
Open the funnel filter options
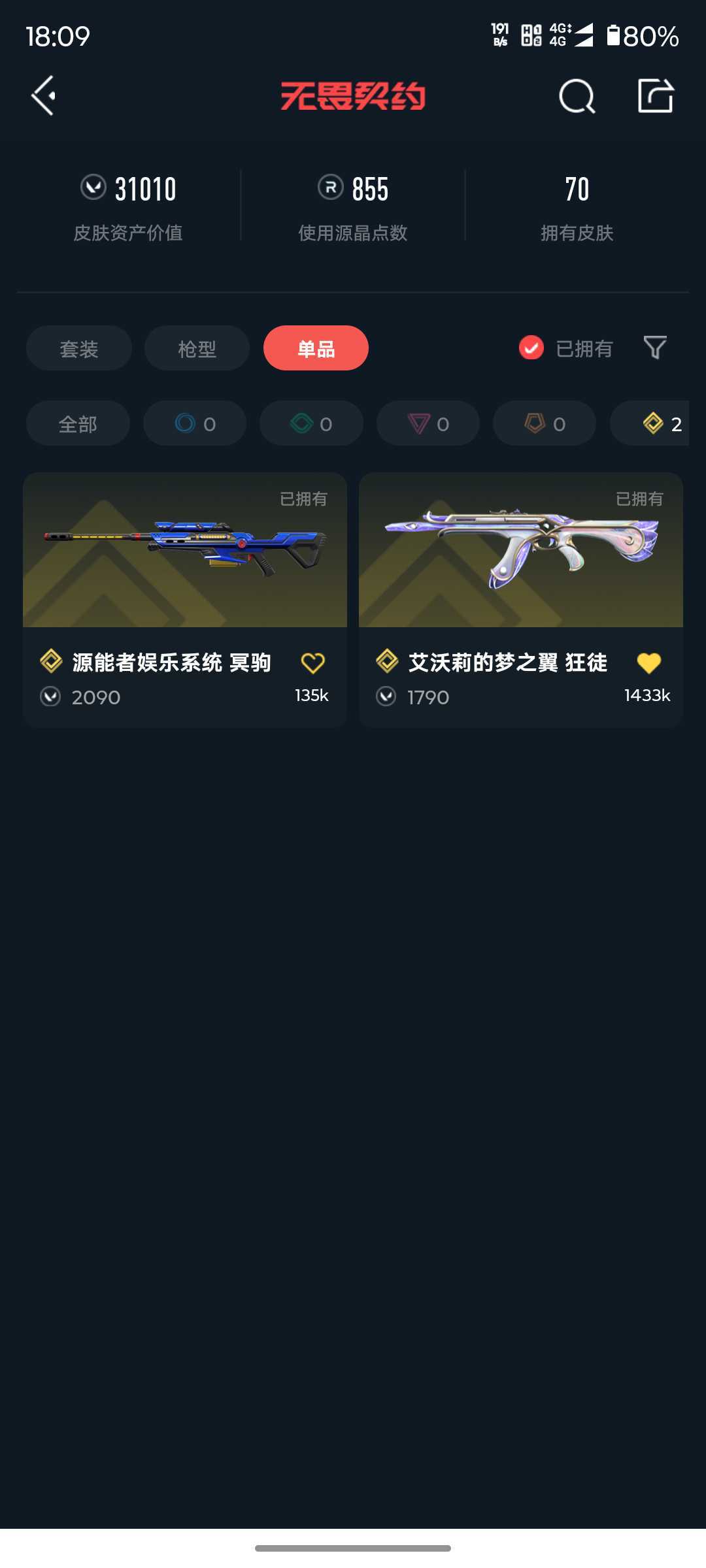(654, 348)
